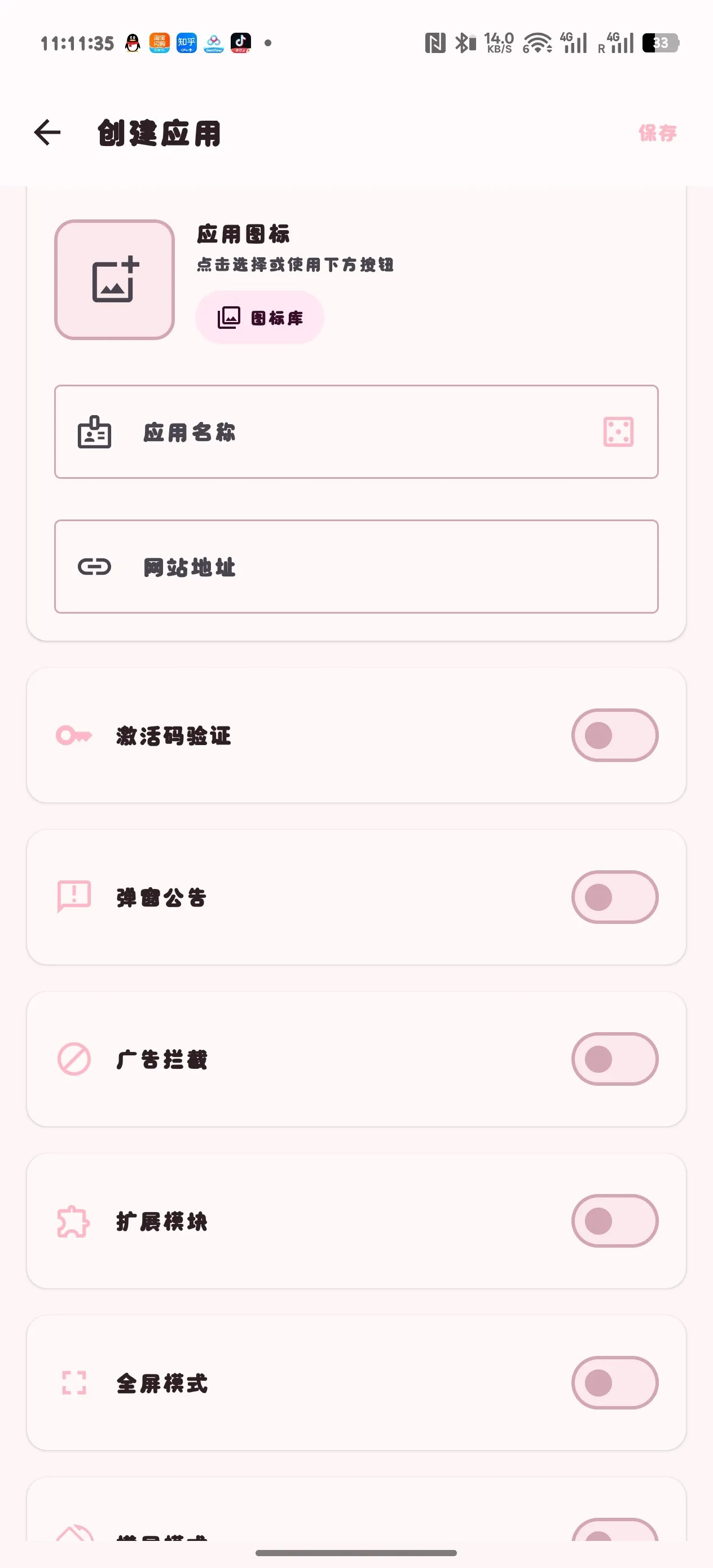This screenshot has width=713, height=1568.
Task: Tap 保存 to save the app
Action: pos(657,133)
